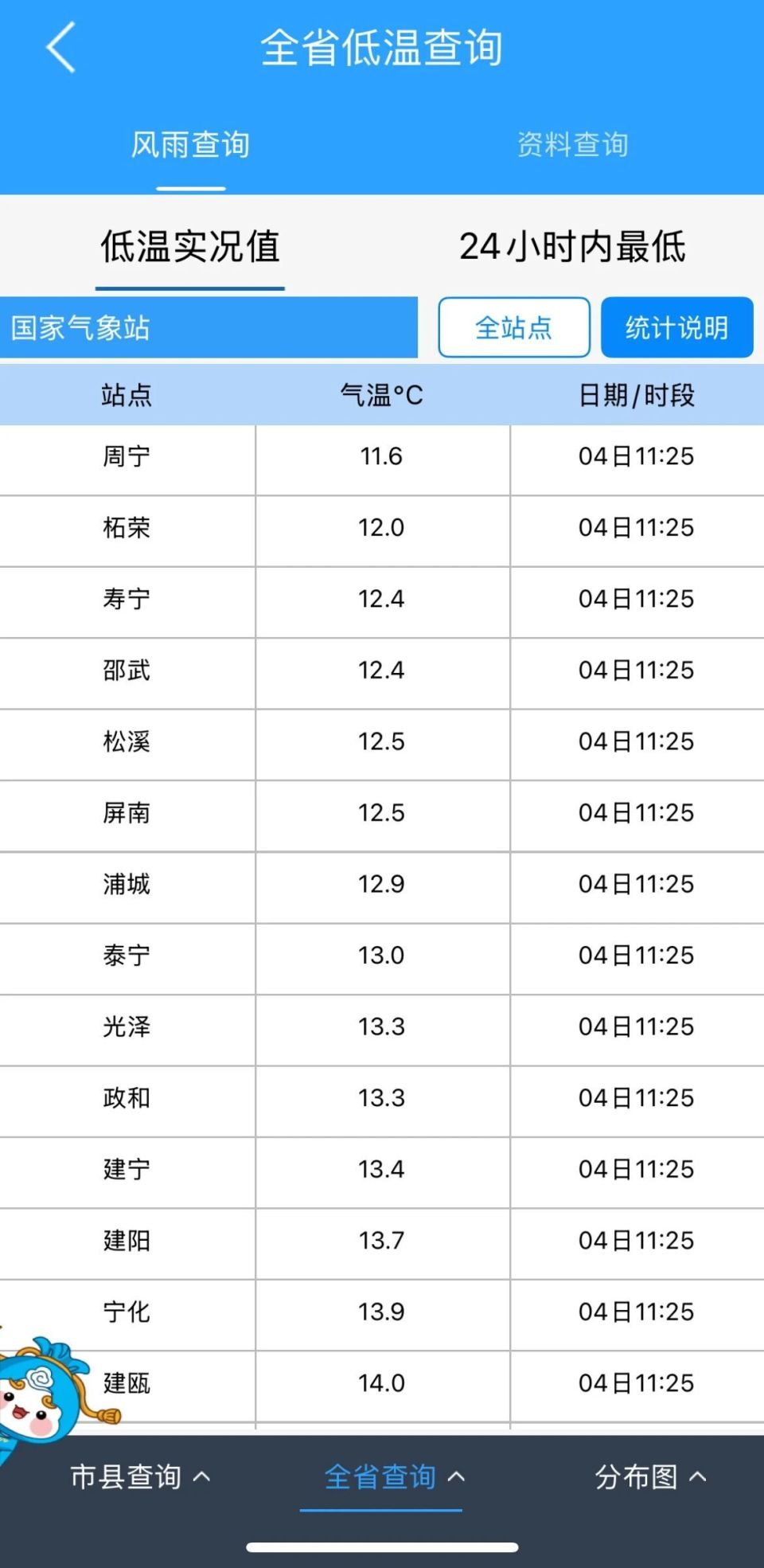Open the 国家气象站 station selector
The height and width of the screenshot is (1568, 764).
(209, 327)
